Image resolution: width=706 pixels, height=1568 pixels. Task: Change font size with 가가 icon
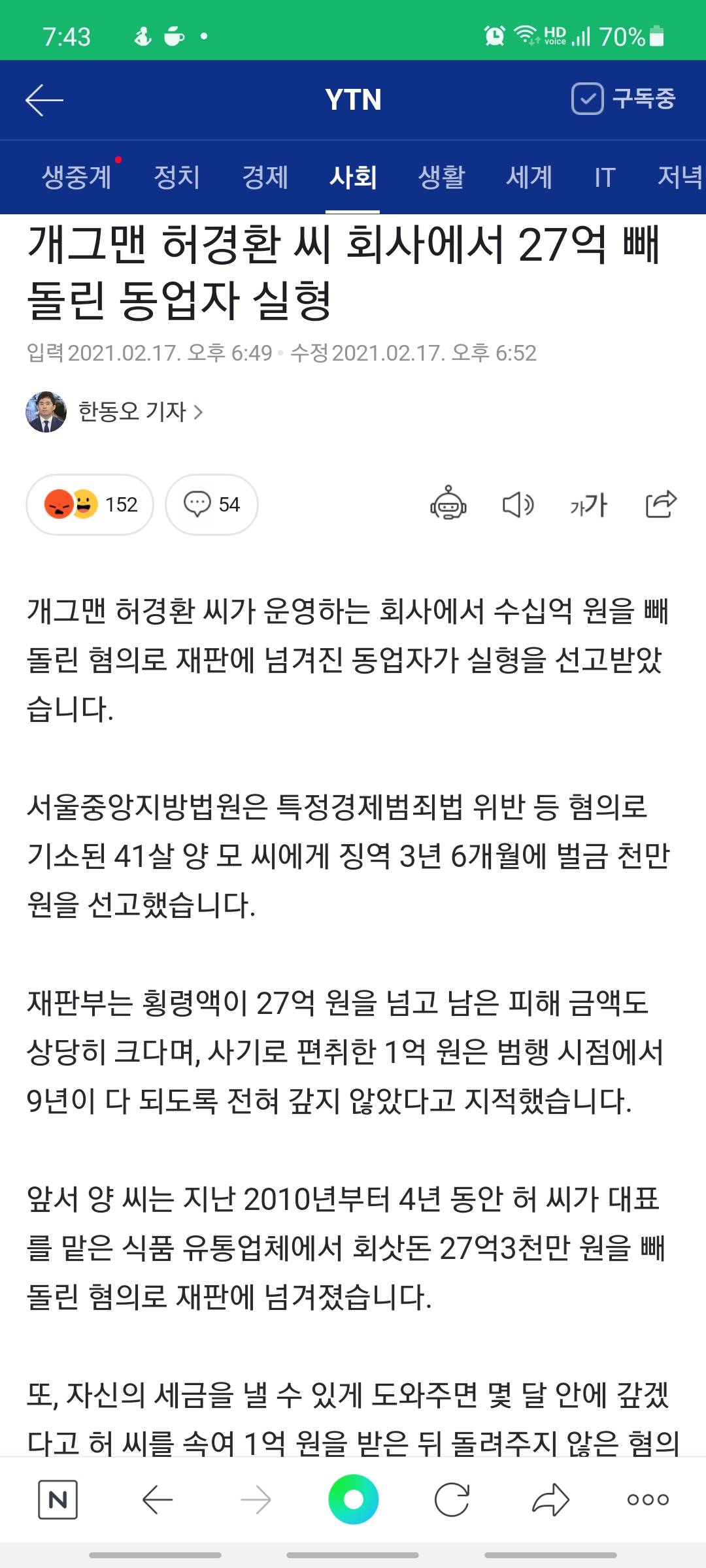[x=588, y=504]
